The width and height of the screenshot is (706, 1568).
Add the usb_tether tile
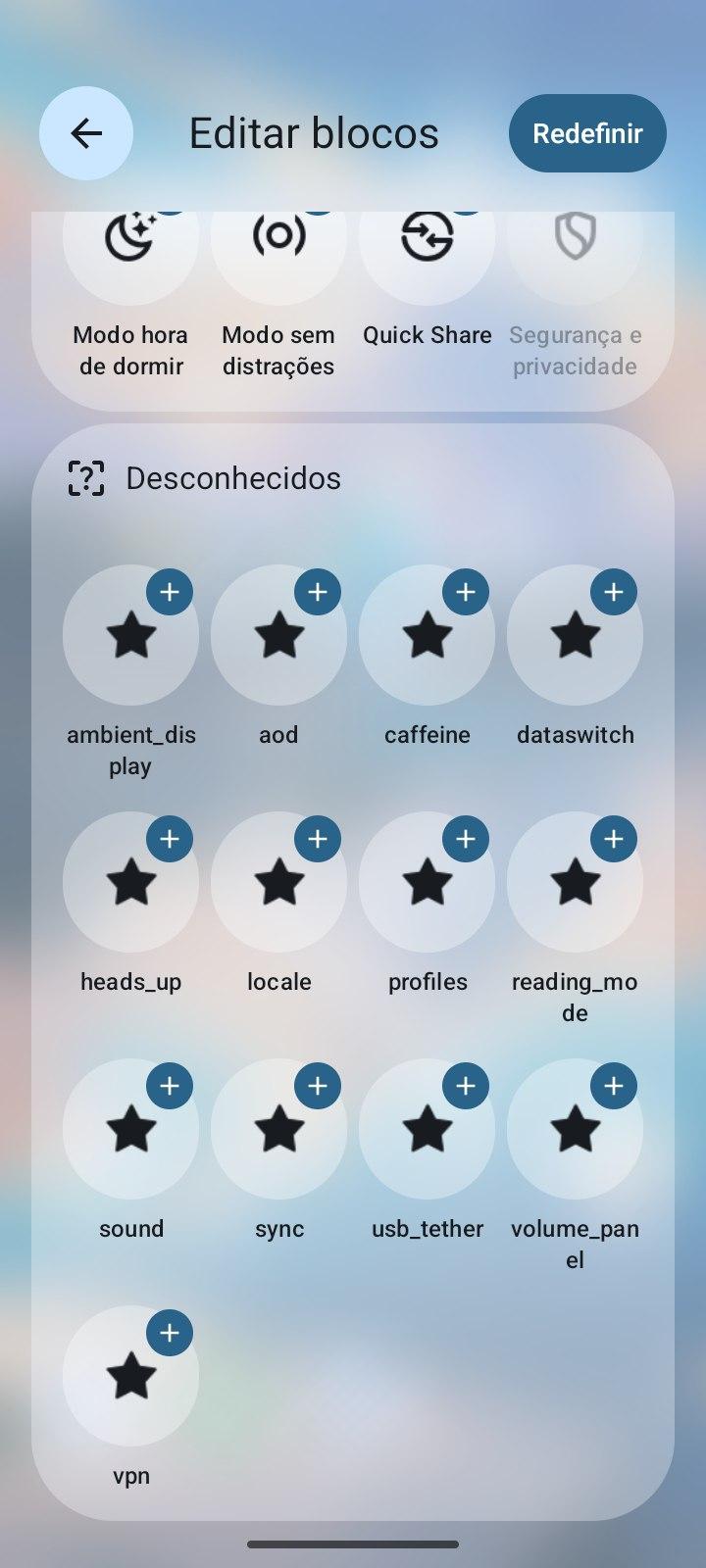click(x=466, y=1086)
